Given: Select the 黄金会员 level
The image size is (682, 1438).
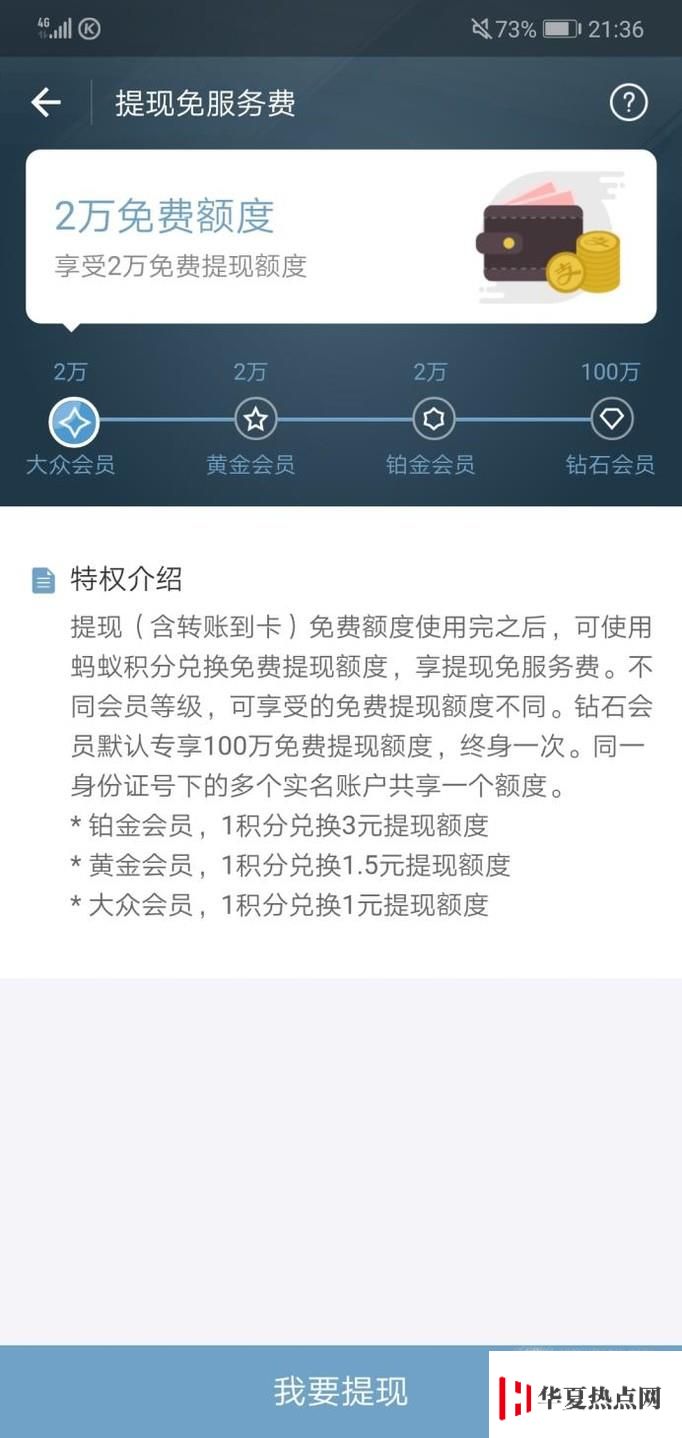Looking at the screenshot, I should pyautogui.click(x=255, y=420).
